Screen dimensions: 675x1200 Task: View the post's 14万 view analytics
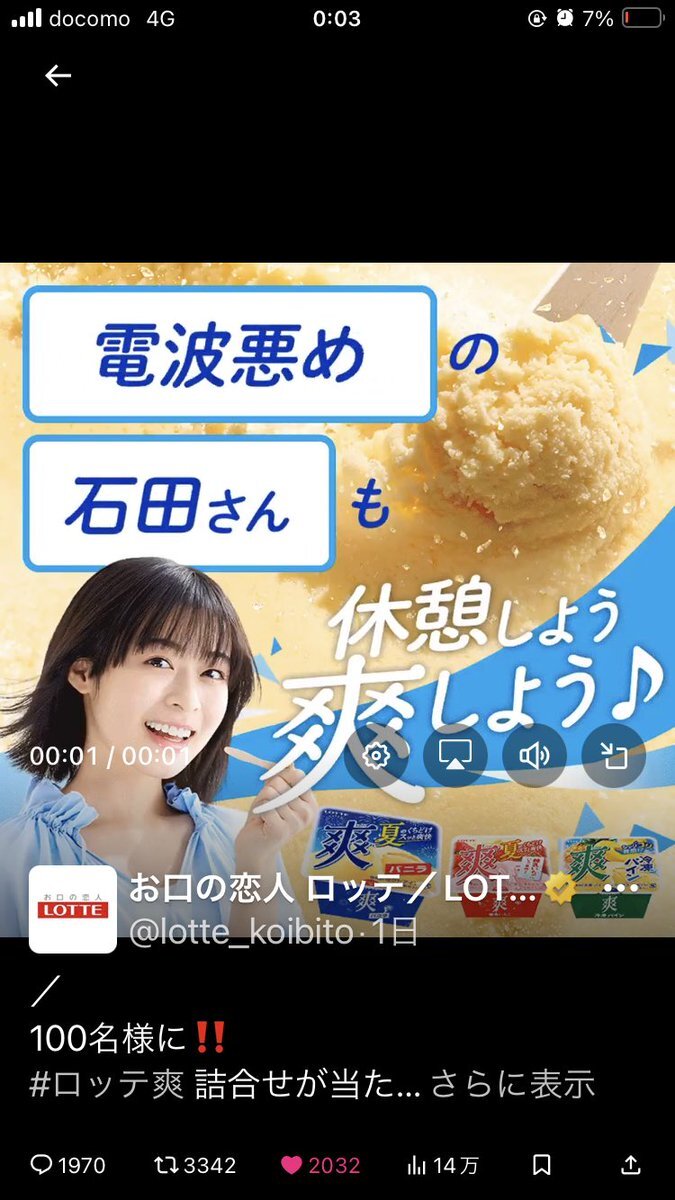pyautogui.click(x=442, y=1165)
